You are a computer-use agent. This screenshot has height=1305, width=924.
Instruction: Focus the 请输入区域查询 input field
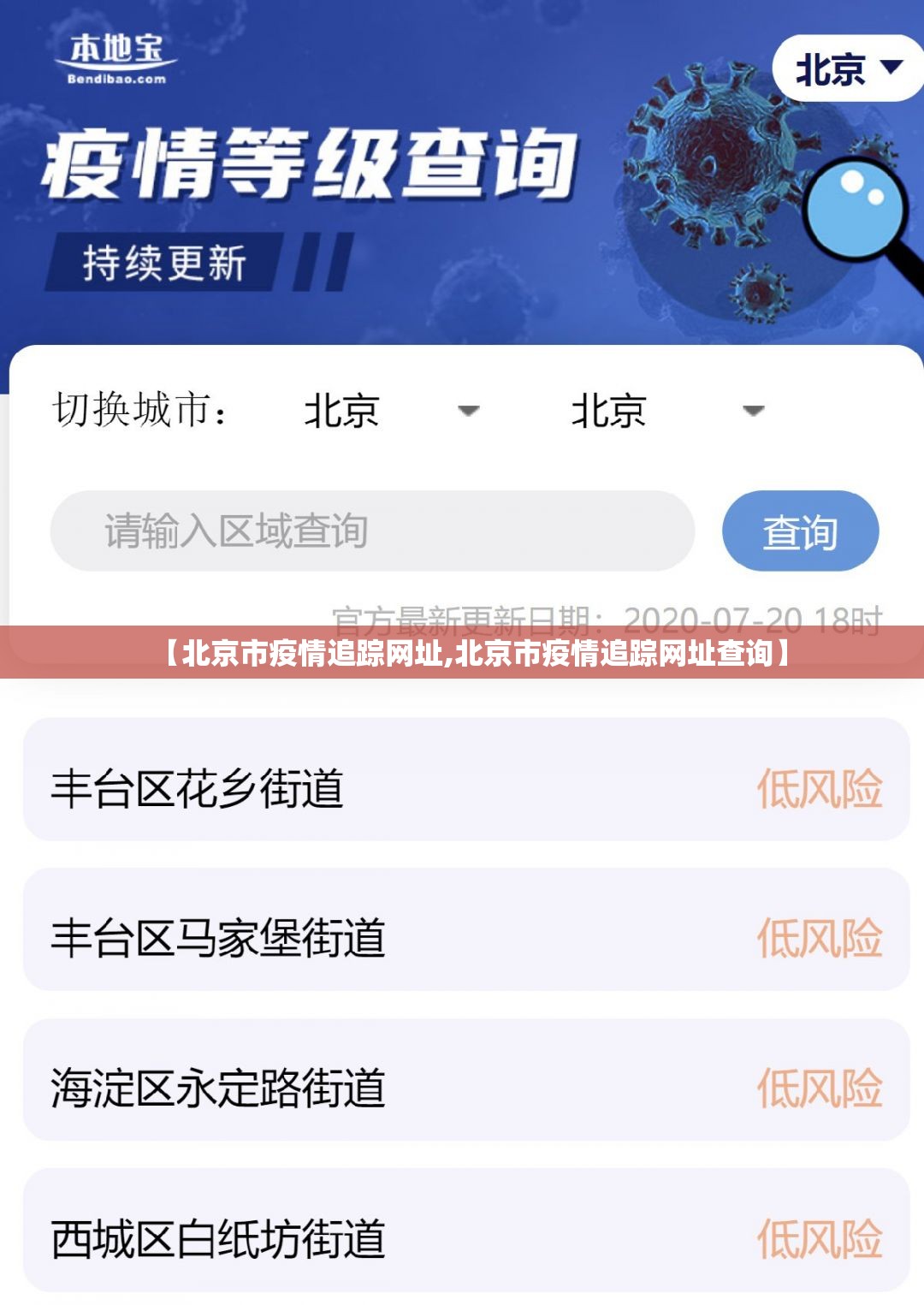click(372, 531)
